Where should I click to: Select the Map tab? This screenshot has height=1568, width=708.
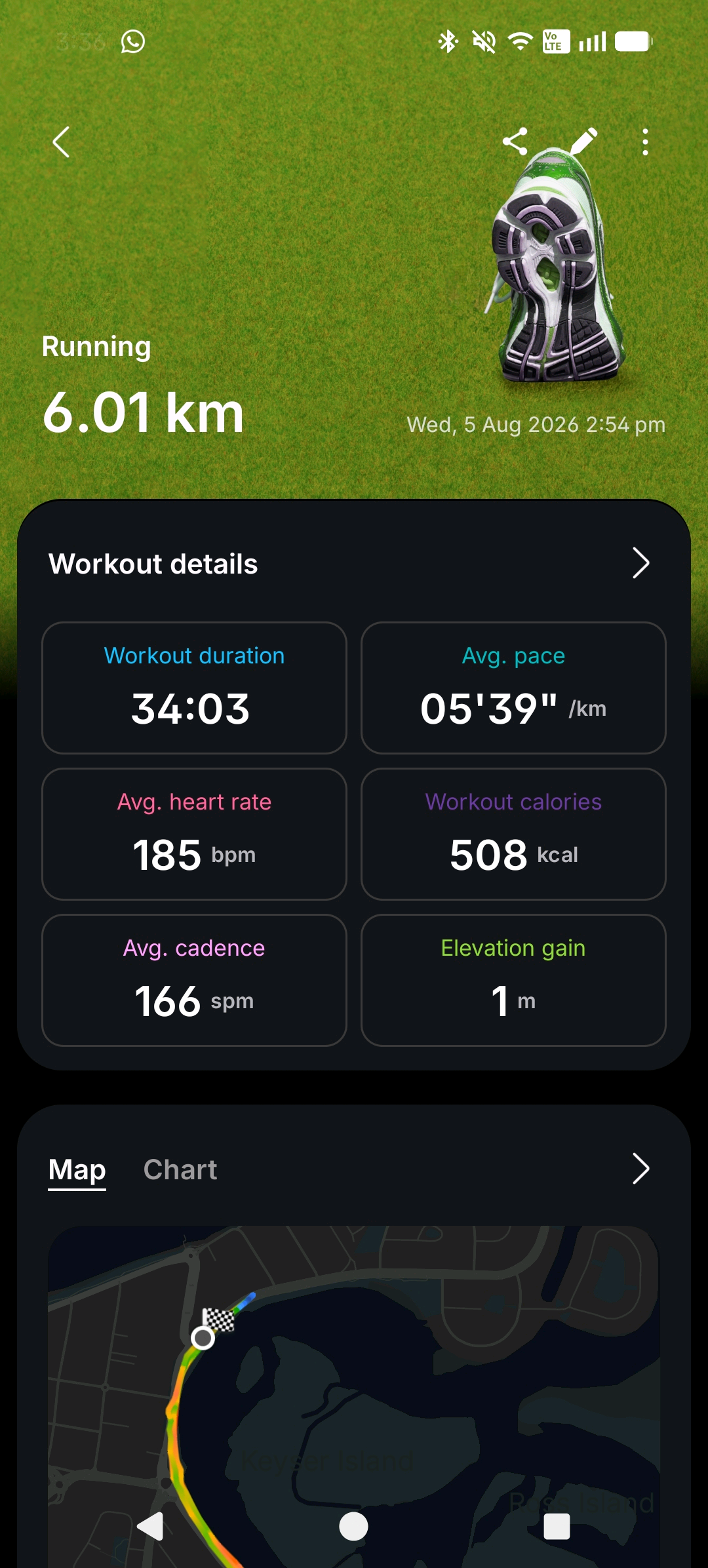point(77,1170)
